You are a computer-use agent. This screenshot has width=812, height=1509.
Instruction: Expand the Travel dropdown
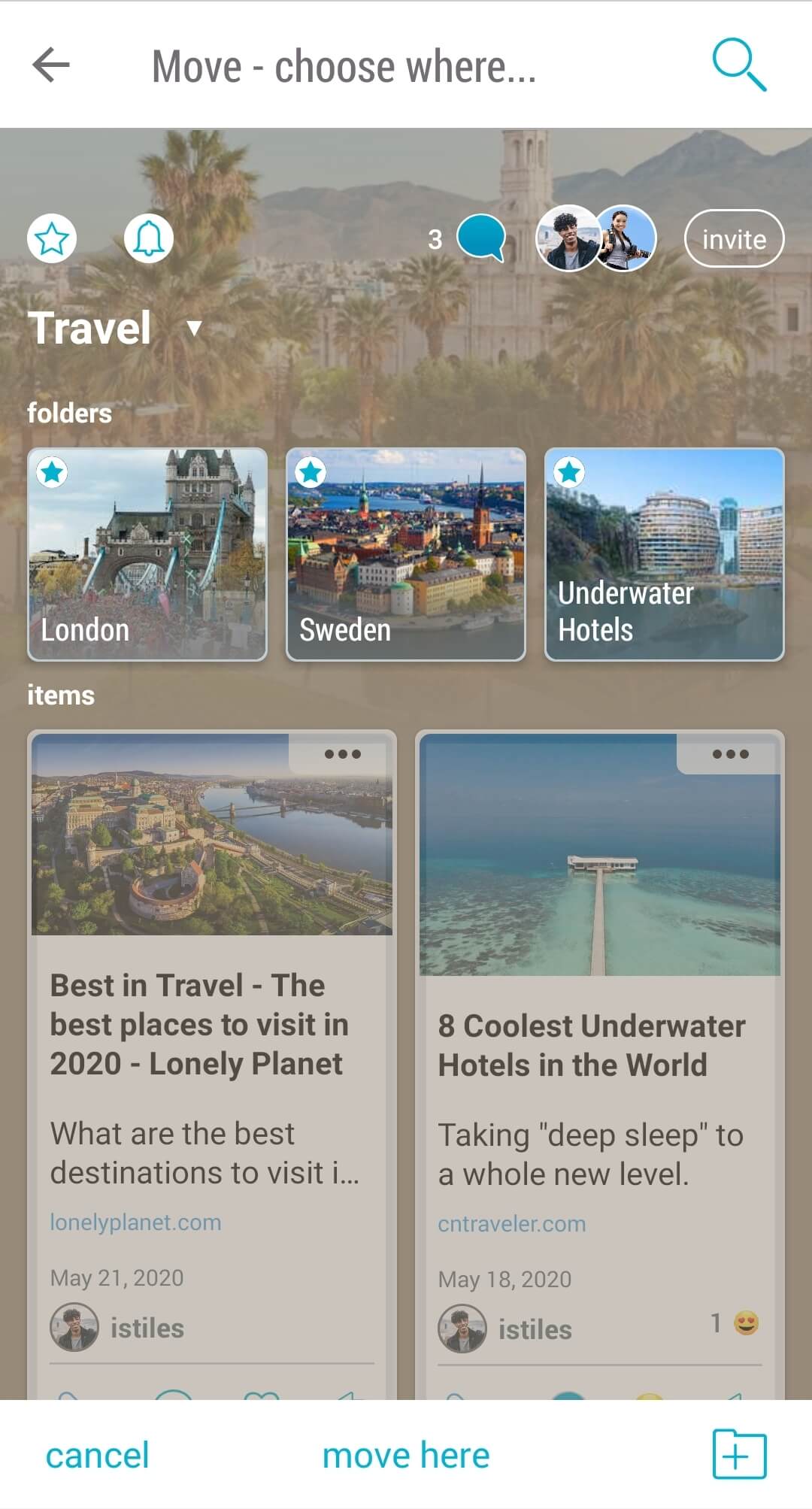pyautogui.click(x=194, y=329)
